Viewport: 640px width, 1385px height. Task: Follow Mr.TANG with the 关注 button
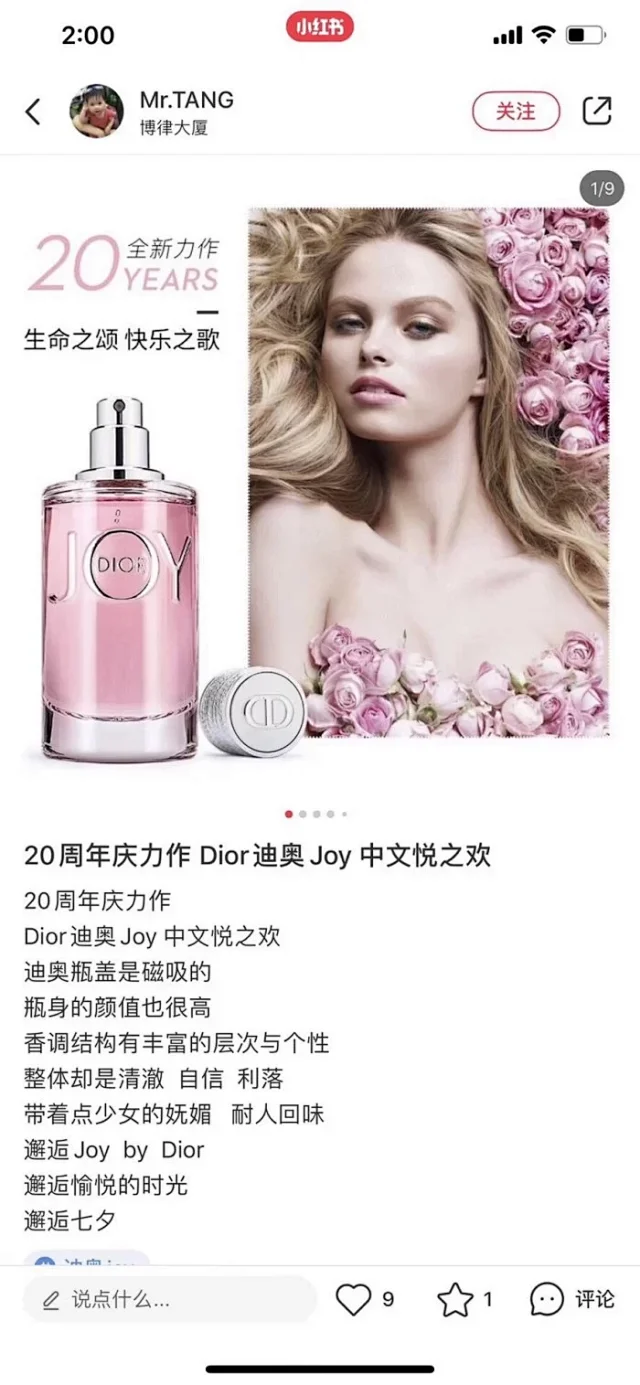(516, 111)
